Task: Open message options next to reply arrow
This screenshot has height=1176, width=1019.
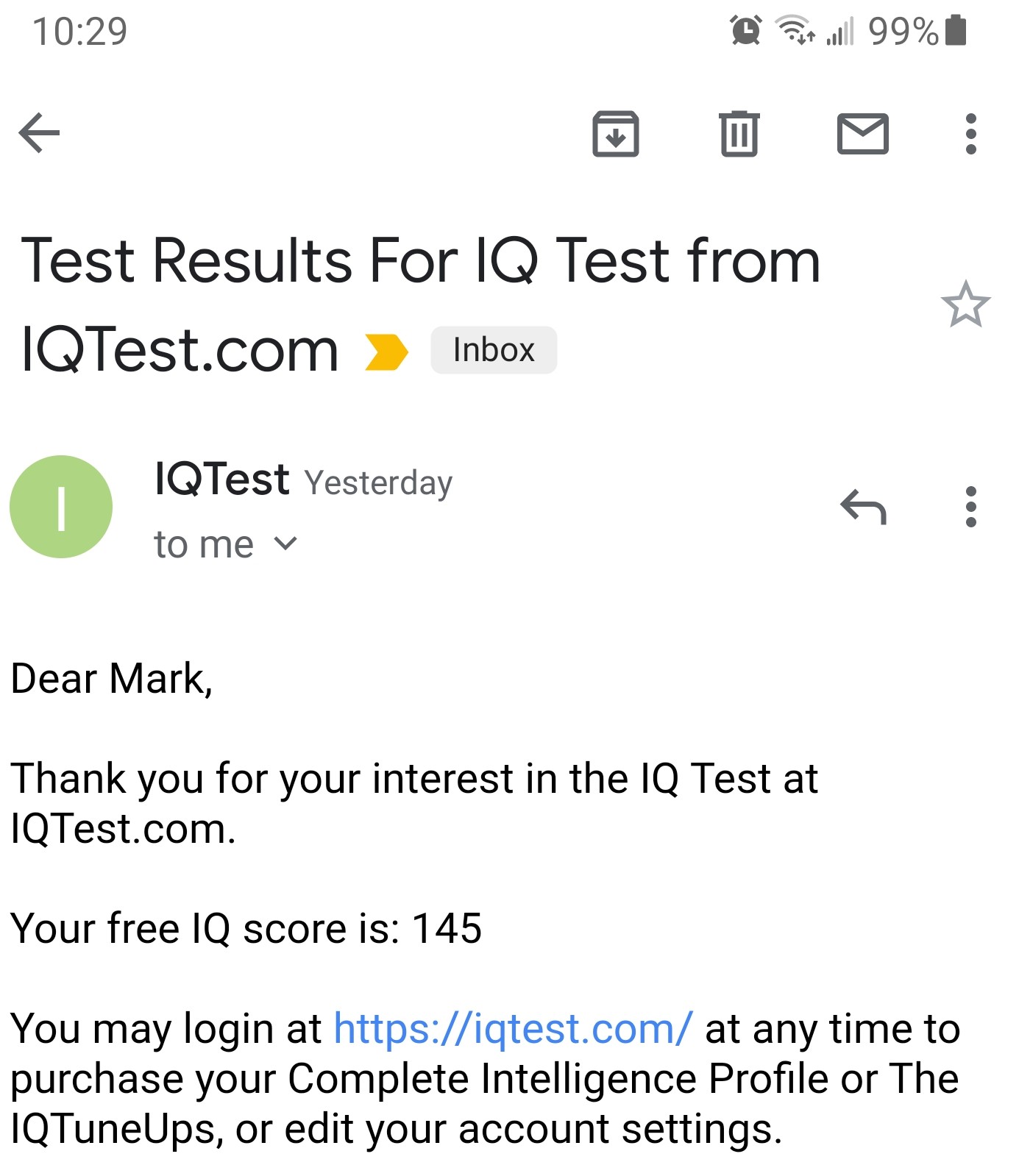Action: pyautogui.click(x=970, y=507)
